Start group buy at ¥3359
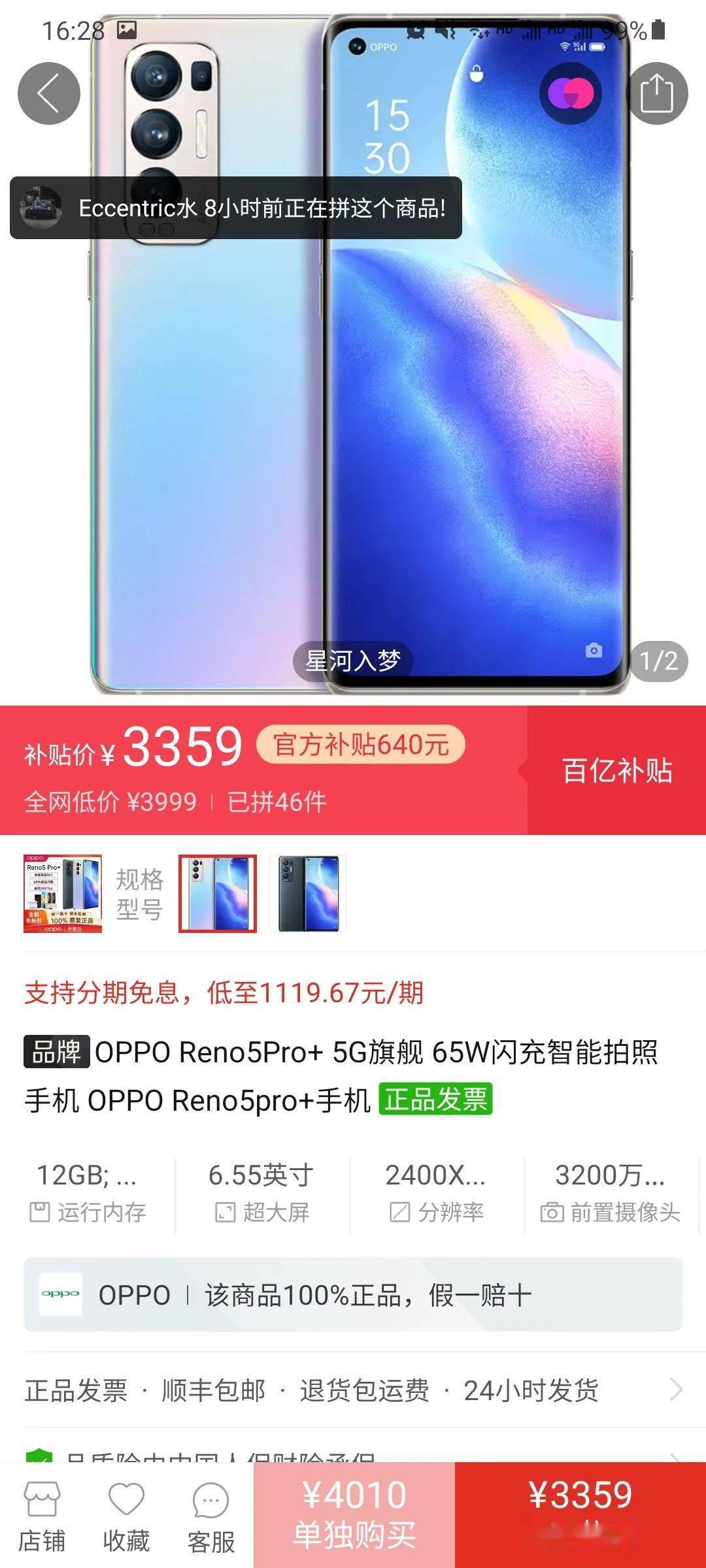This screenshot has width=706, height=1568. (x=580, y=1514)
